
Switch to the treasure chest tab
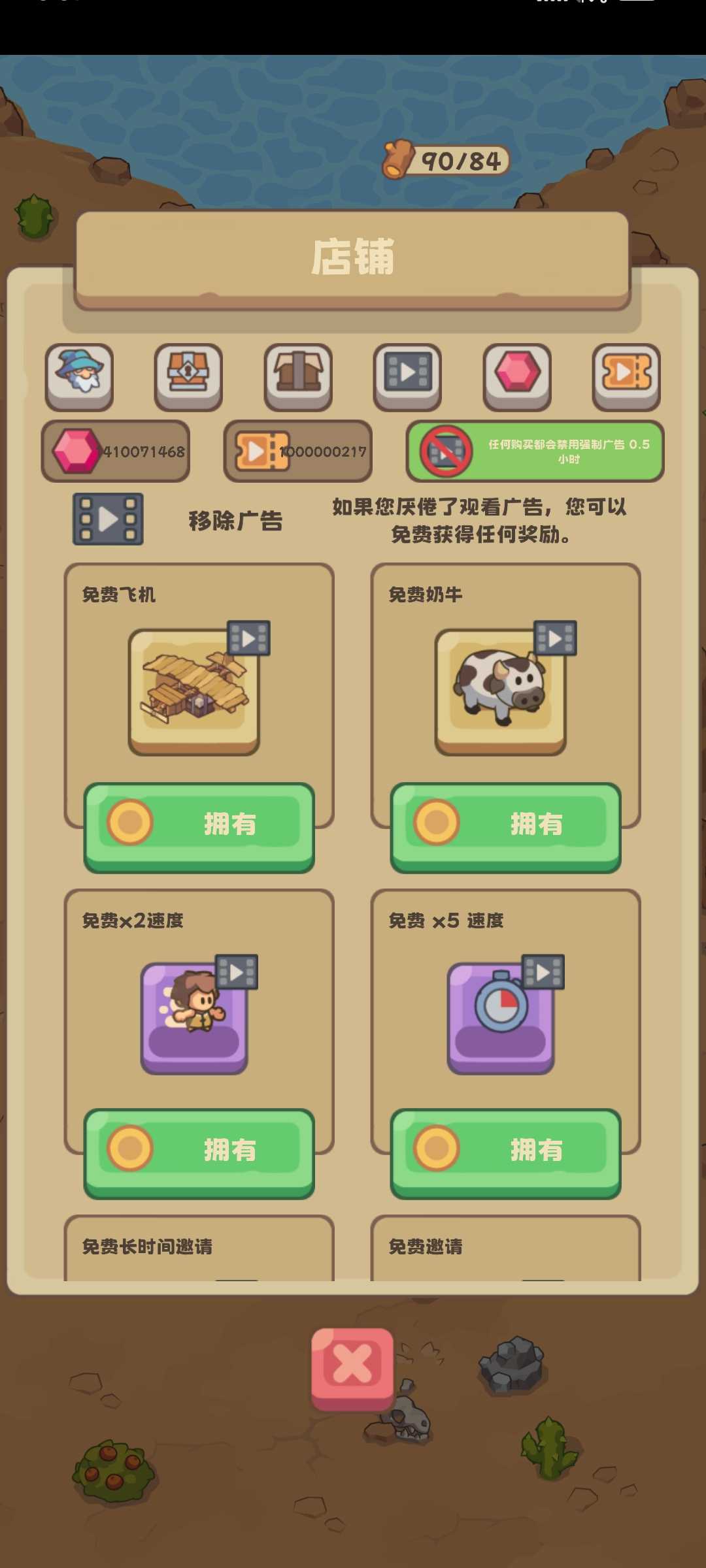188,376
